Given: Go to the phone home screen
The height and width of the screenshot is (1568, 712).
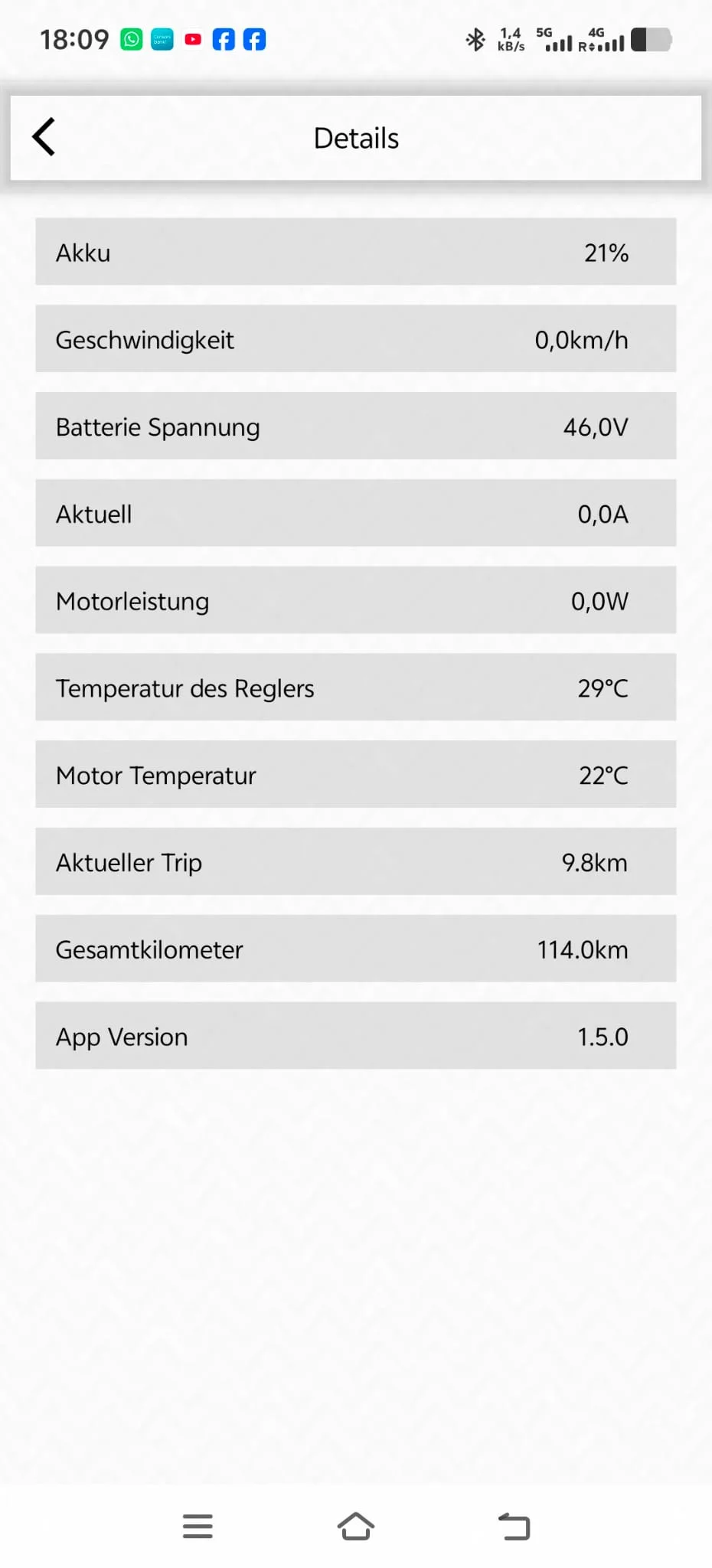Looking at the screenshot, I should tap(356, 1526).
